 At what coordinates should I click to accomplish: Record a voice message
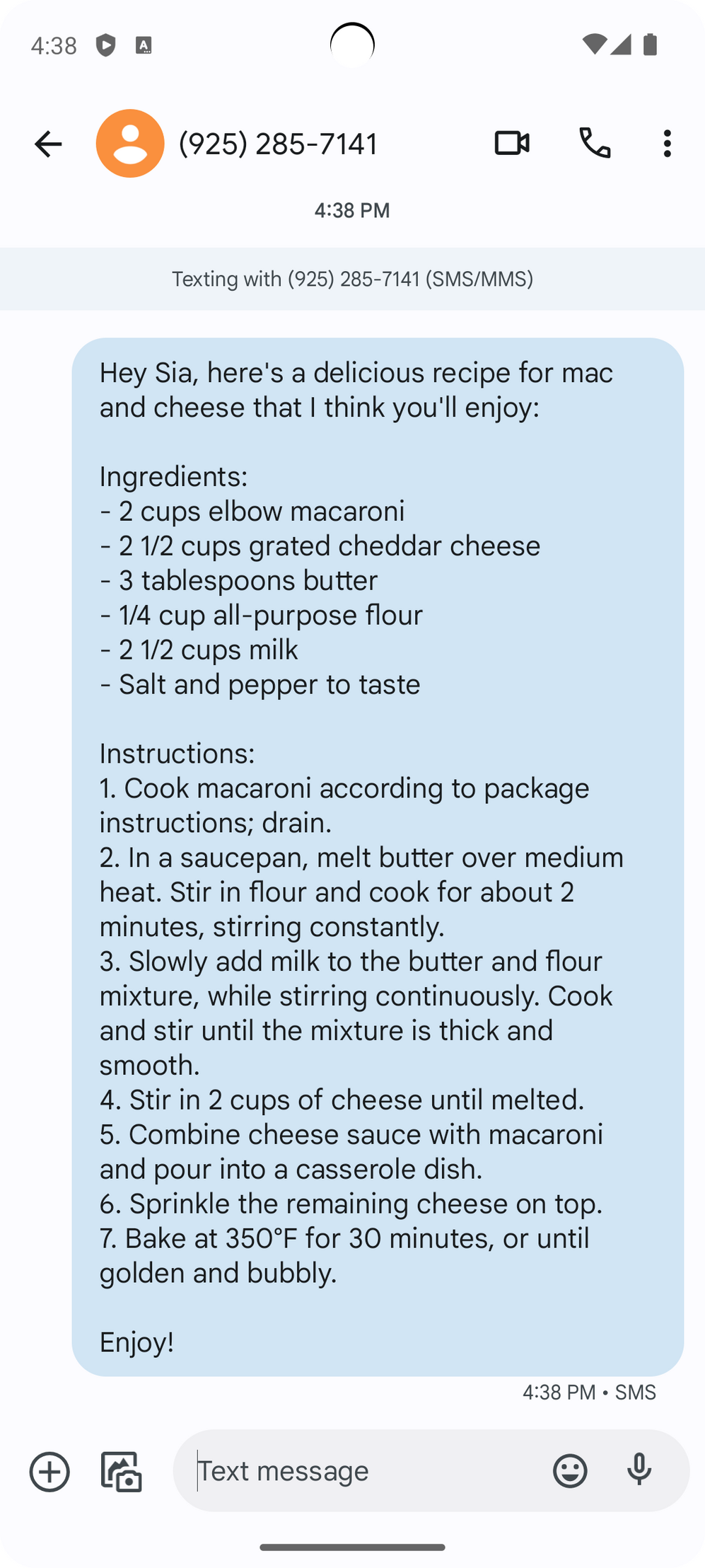tap(639, 1470)
